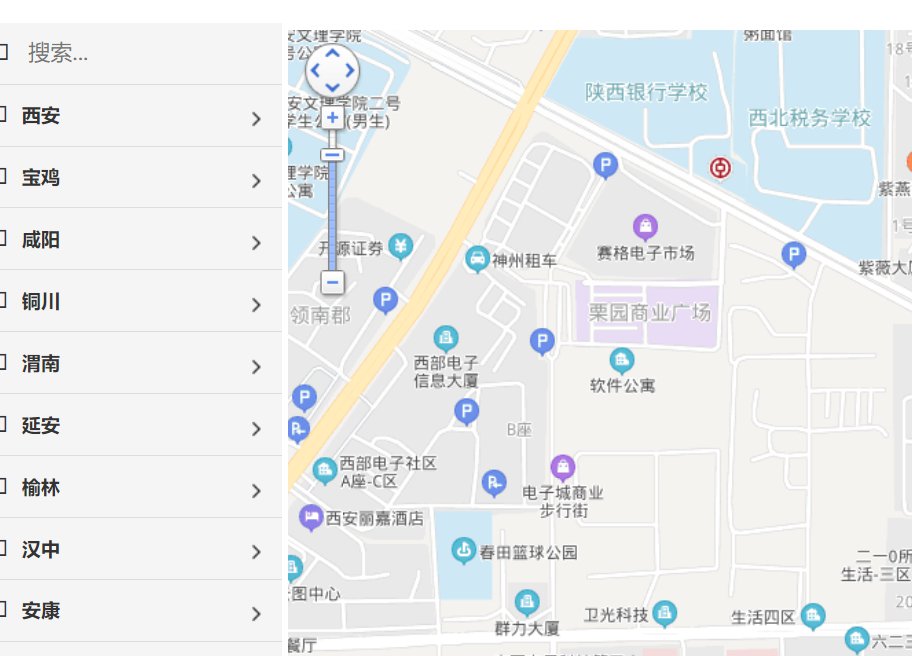Zoom in the map with plus button
This screenshot has width=912, height=656.
[x=332, y=117]
